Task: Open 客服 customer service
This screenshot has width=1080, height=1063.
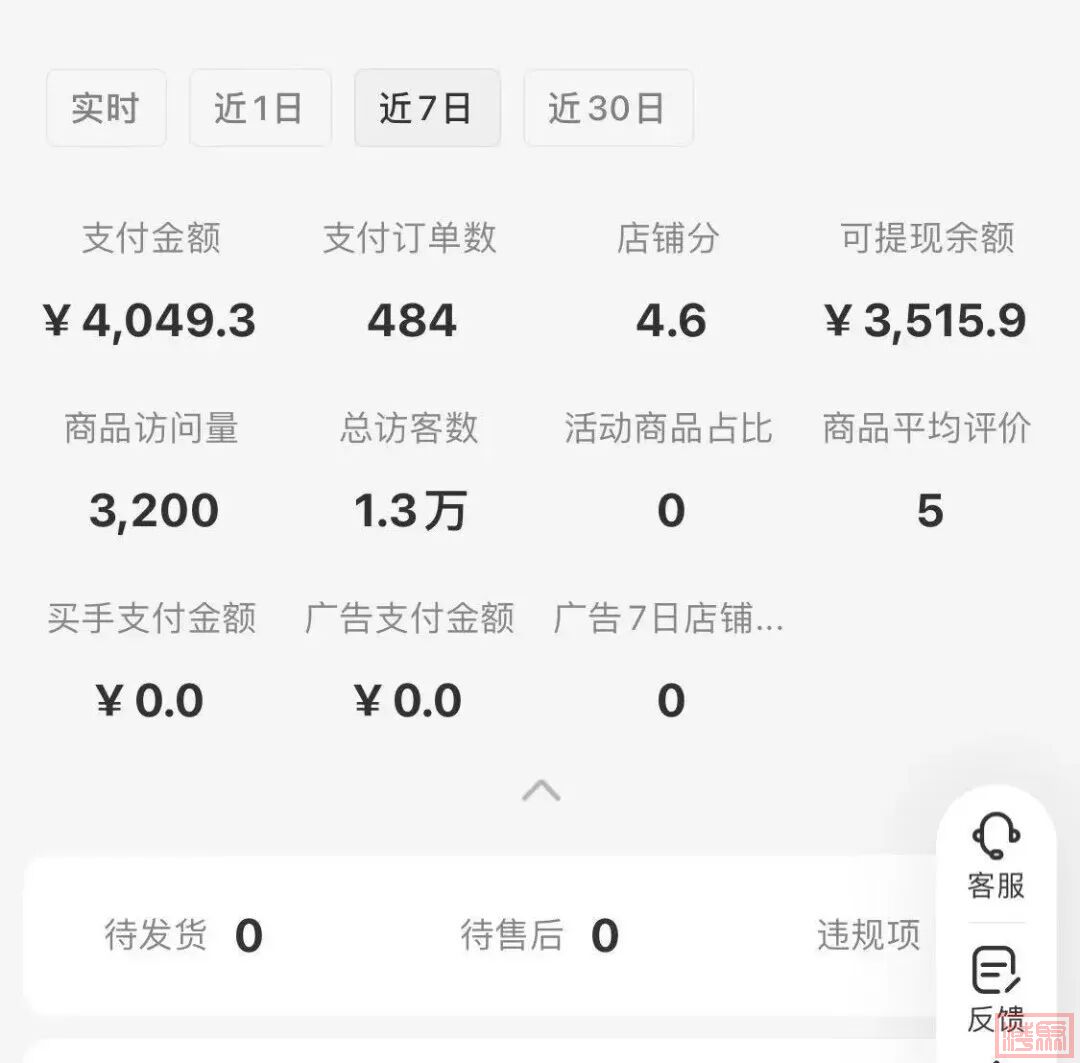Action: 996,856
